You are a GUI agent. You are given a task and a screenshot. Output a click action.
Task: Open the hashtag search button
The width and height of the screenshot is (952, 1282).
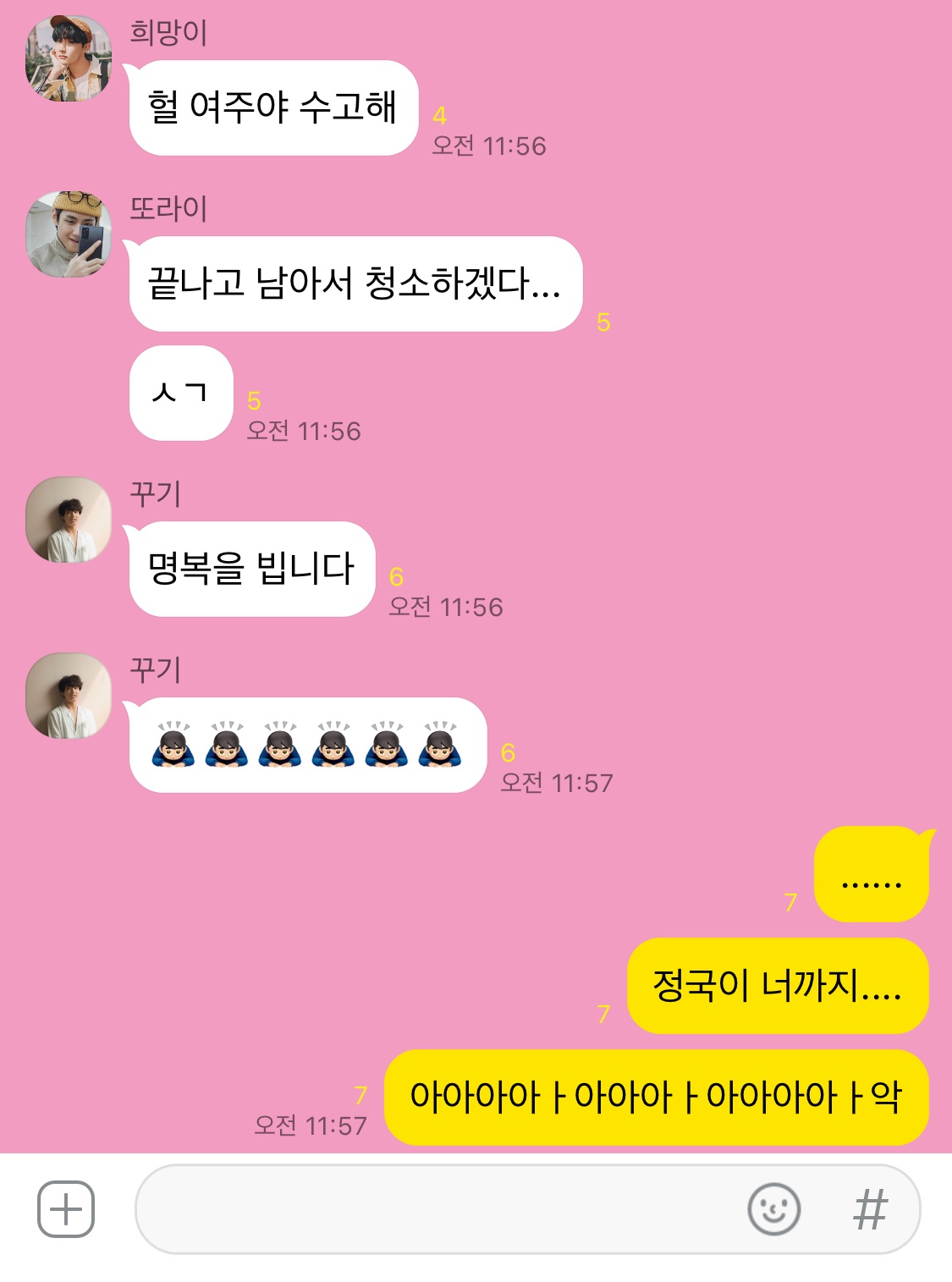870,1209
